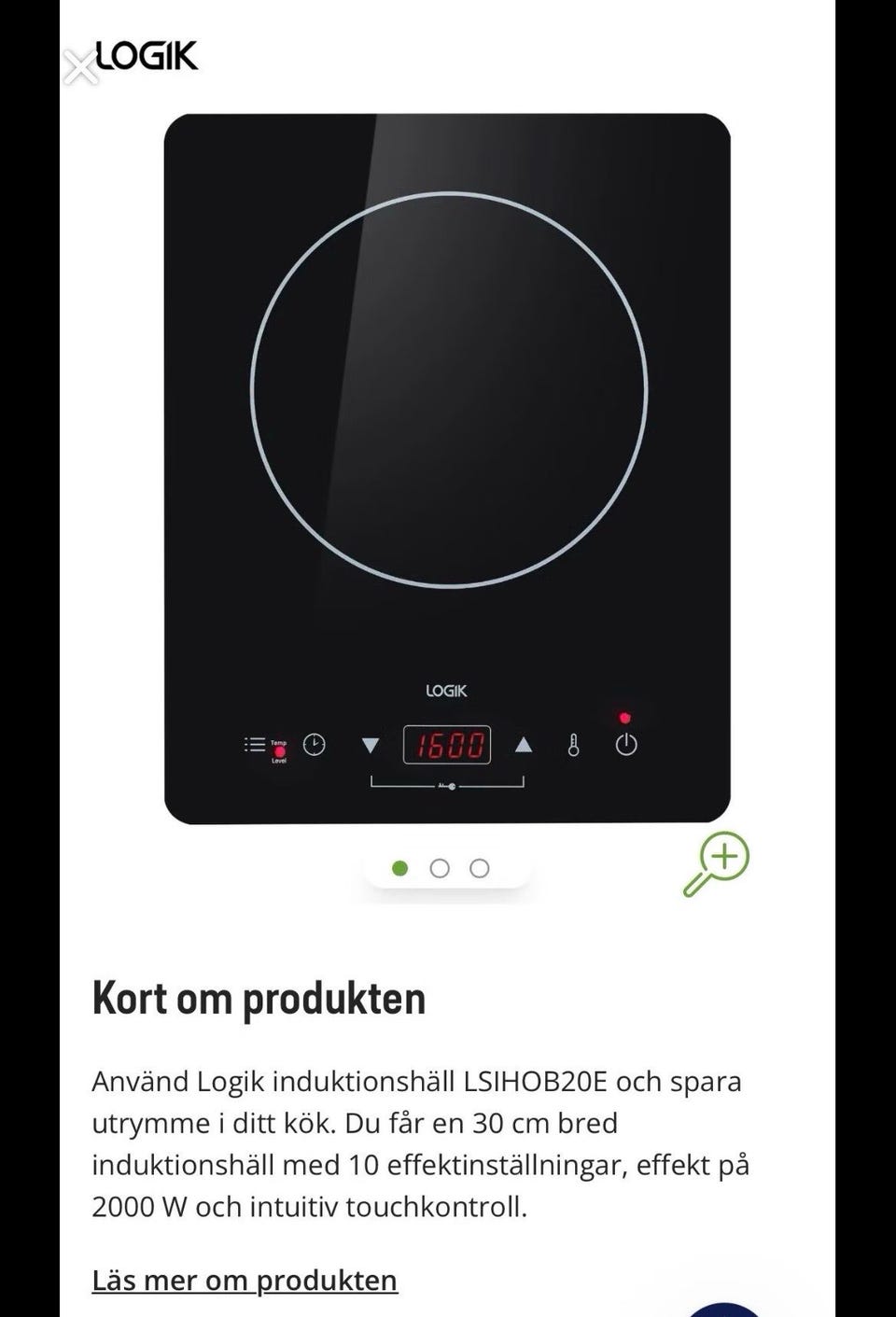The width and height of the screenshot is (896, 1317).
Task: Select the second carousel dot
Action: coord(440,868)
